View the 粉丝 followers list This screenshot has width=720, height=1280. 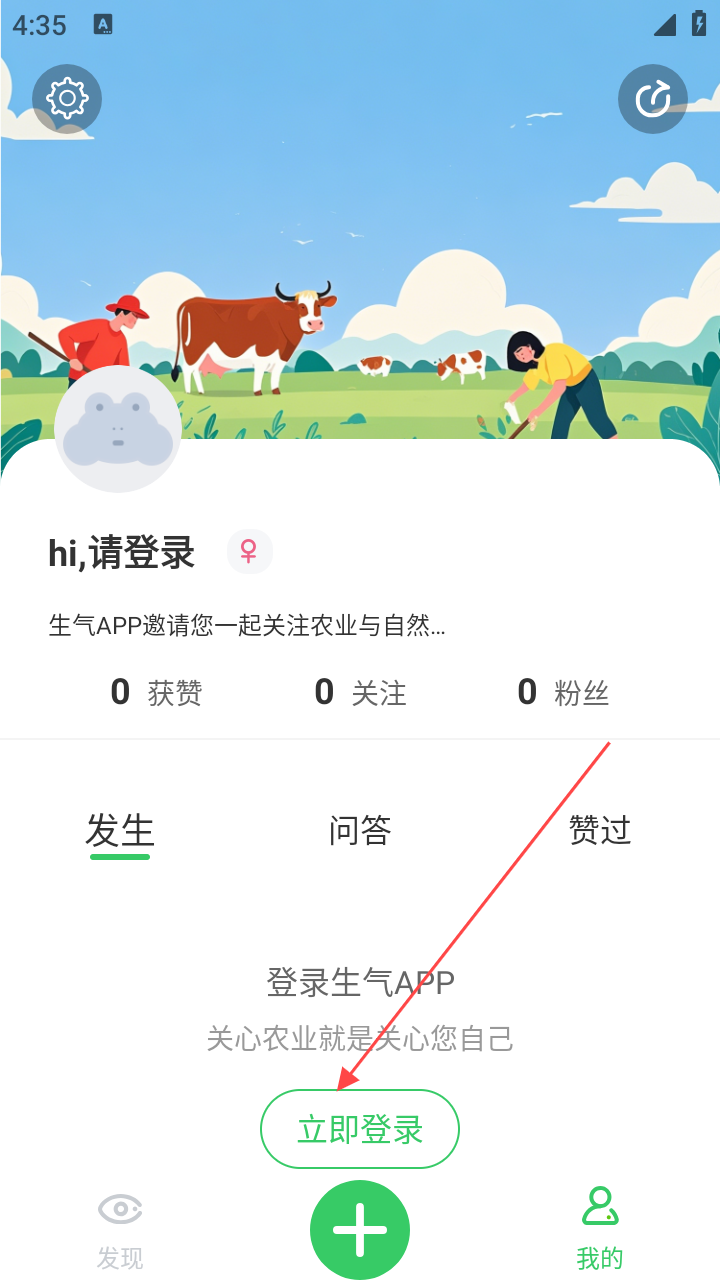tap(563, 692)
